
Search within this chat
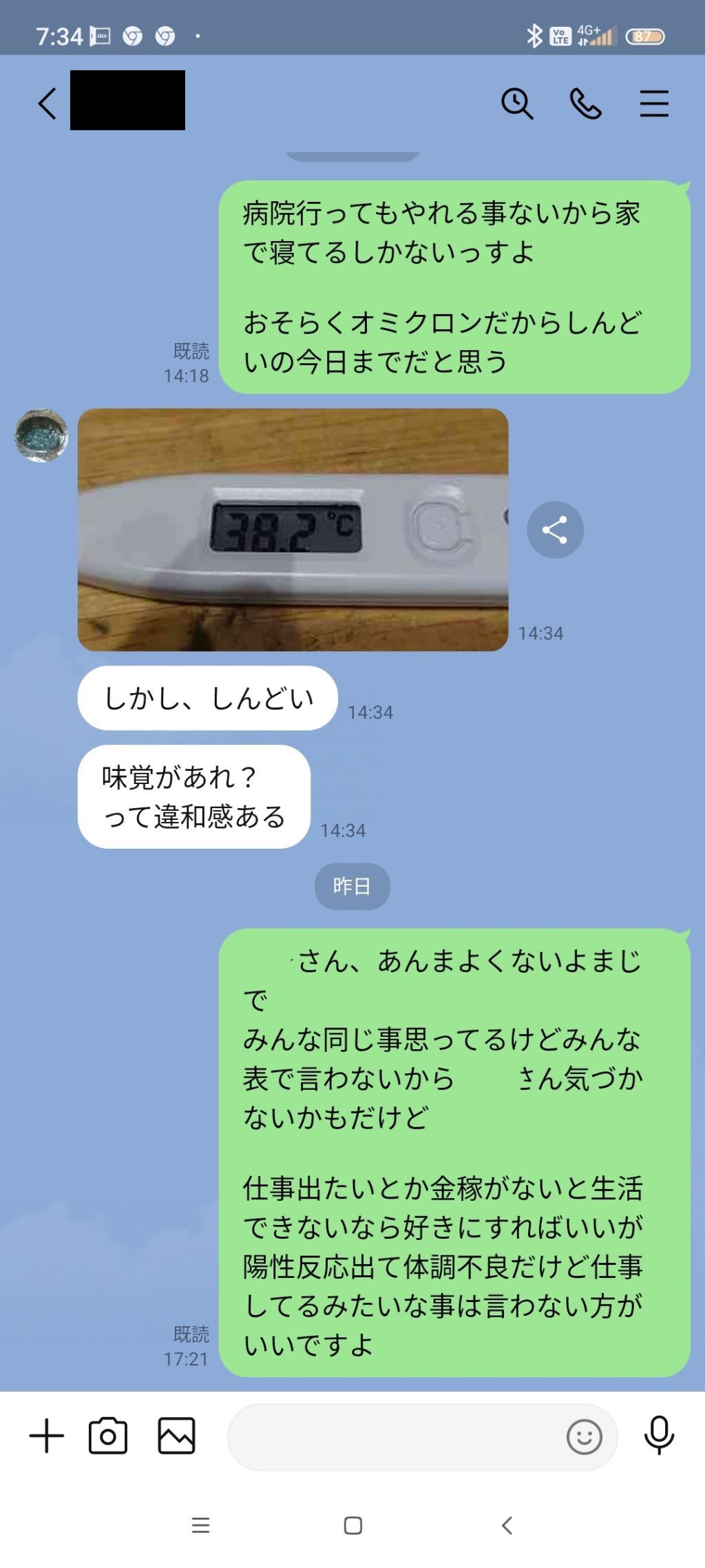[x=517, y=104]
